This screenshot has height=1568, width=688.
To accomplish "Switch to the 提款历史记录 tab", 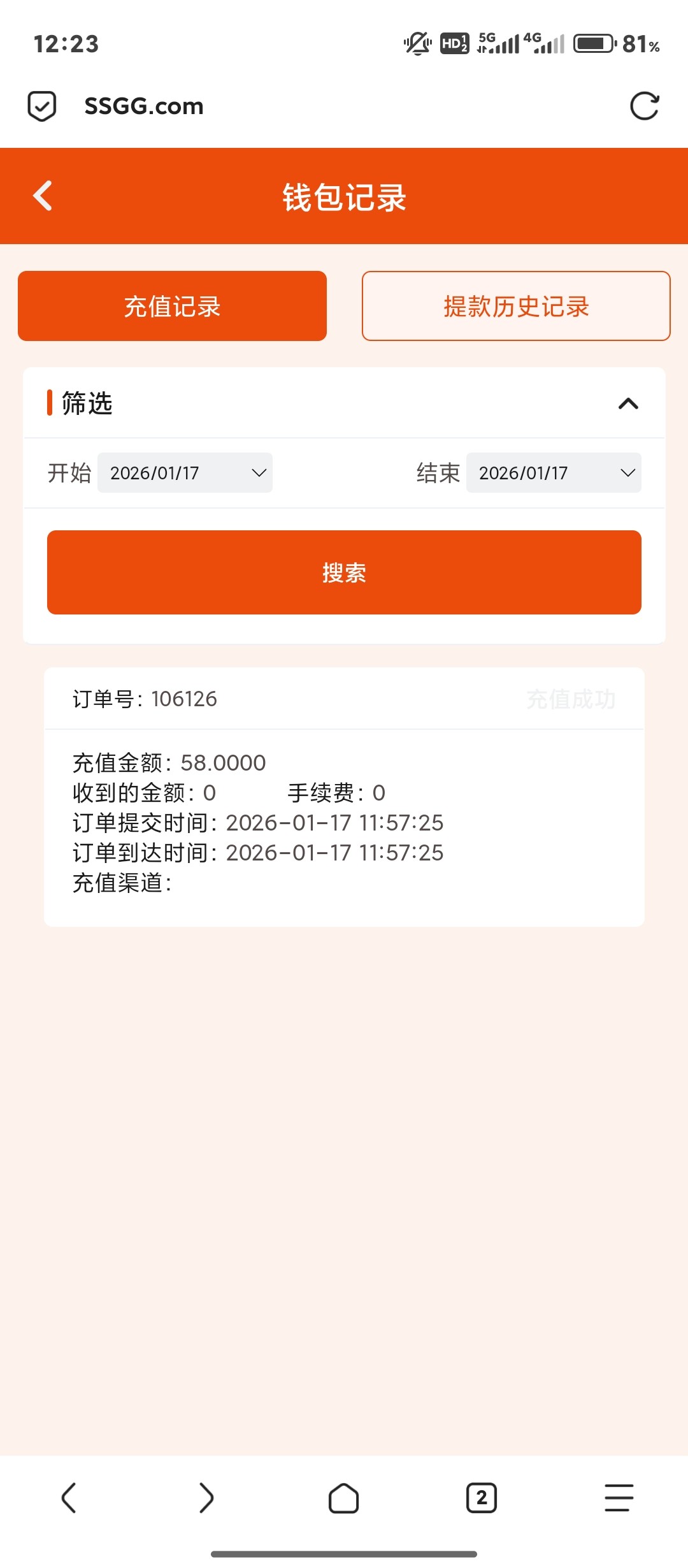I will click(x=516, y=306).
